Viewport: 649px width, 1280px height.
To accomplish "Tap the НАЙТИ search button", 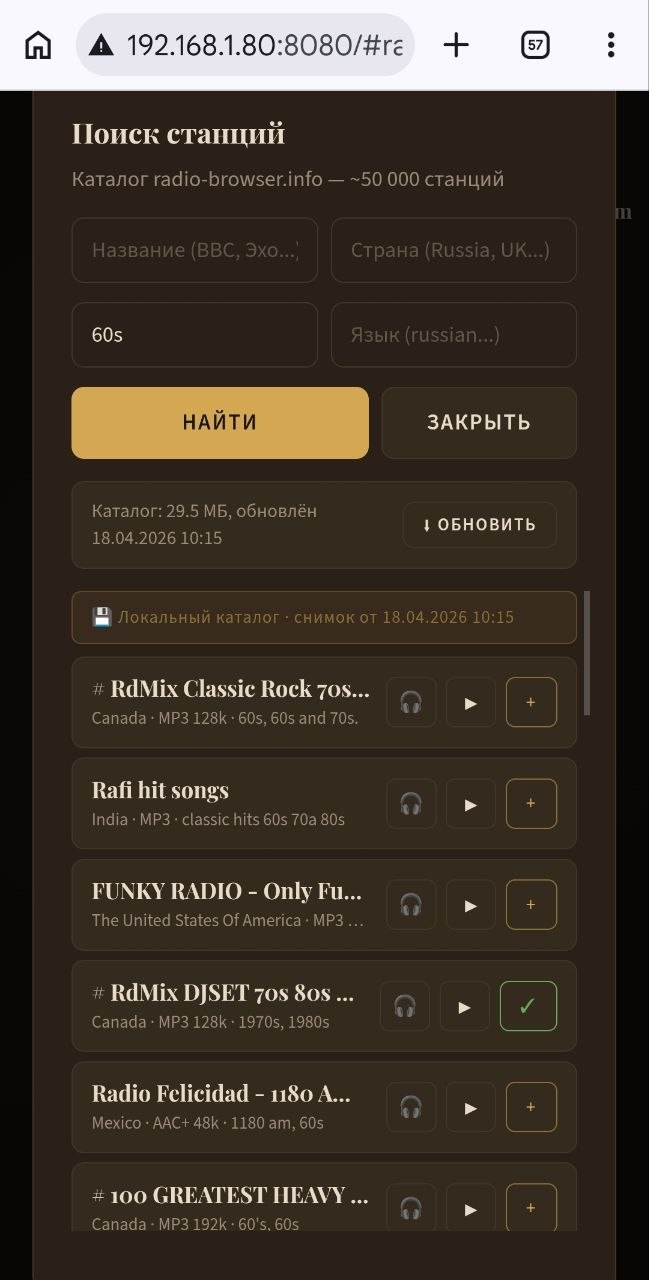I will pyautogui.click(x=220, y=422).
